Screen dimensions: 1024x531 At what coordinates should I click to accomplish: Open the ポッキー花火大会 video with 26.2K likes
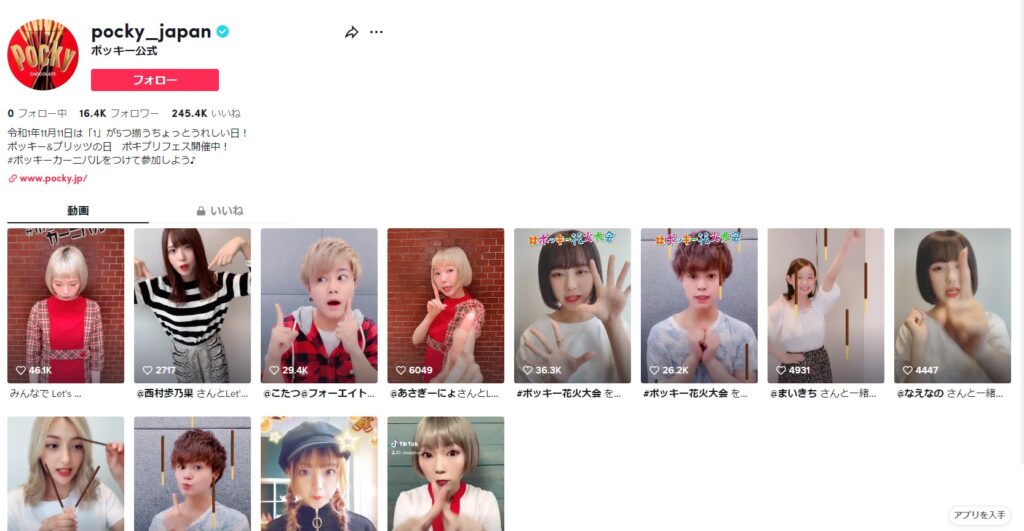point(699,305)
